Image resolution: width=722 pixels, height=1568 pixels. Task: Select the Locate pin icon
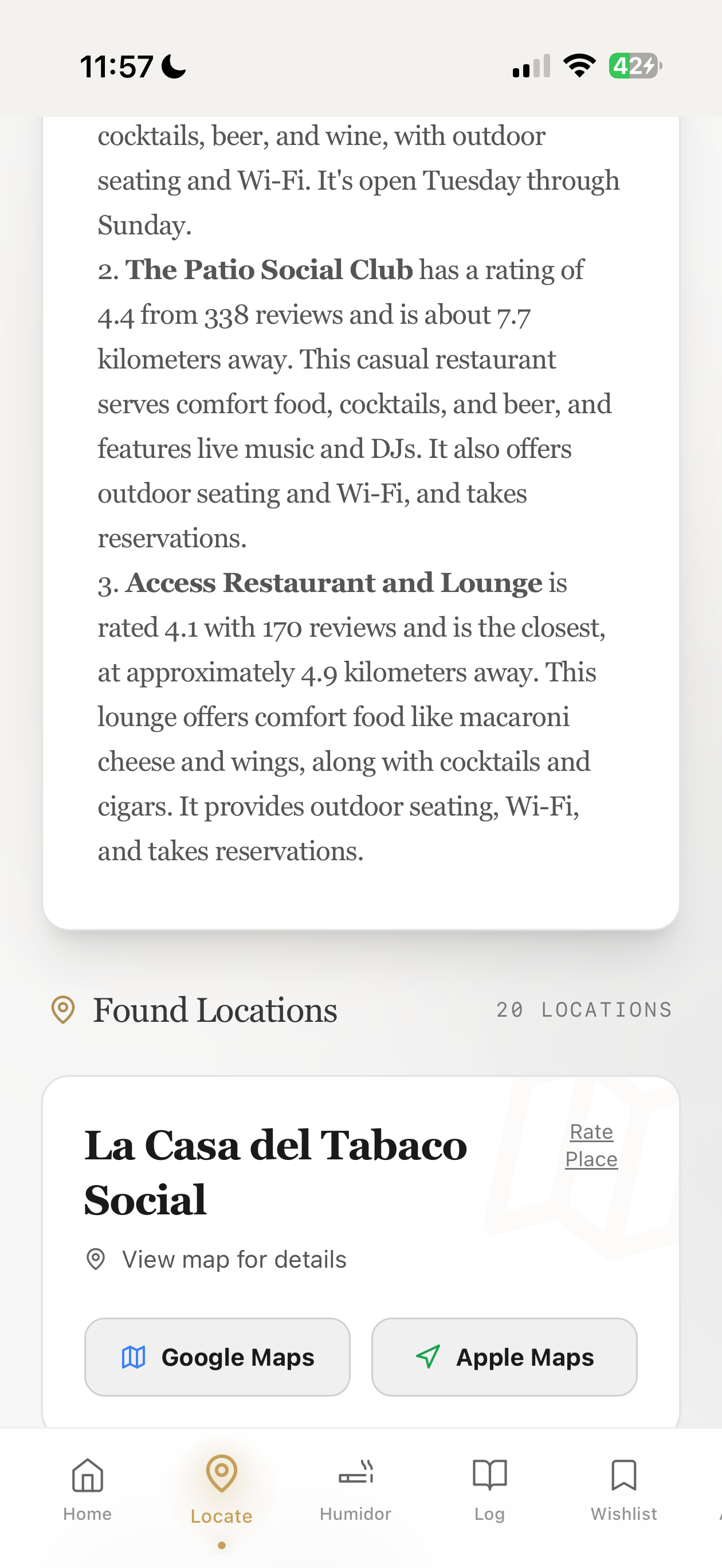(221, 1476)
